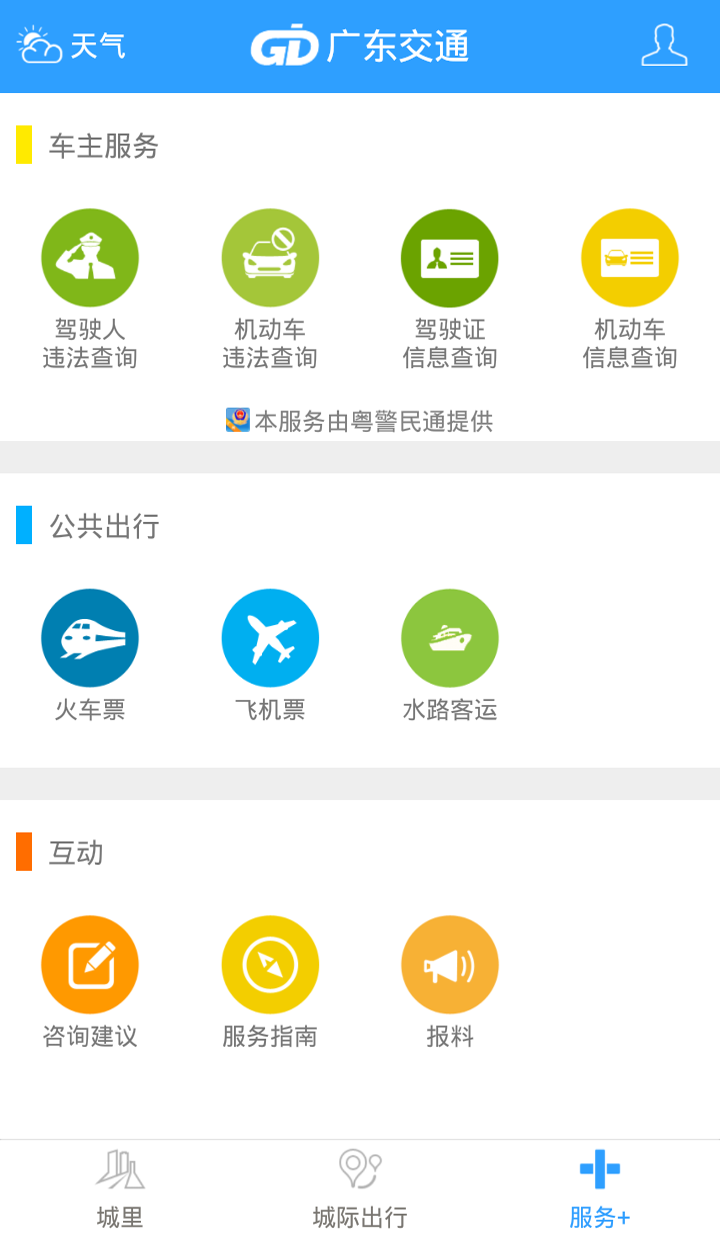Select 水路客运 ferry service
Screen dimensions: 720x1240
pyautogui.click(x=450, y=656)
